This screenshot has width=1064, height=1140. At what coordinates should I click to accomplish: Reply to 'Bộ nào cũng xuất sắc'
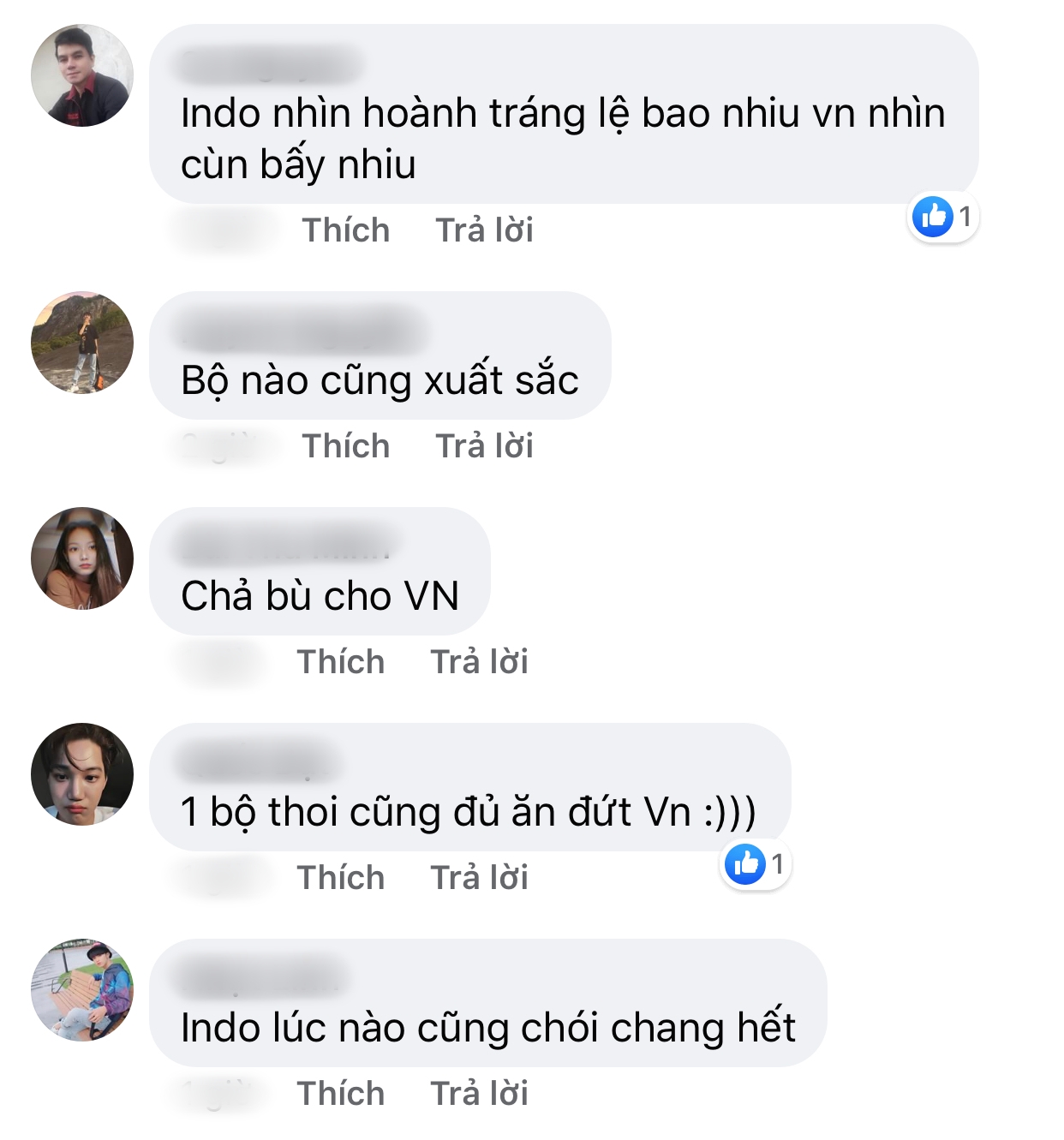(484, 446)
